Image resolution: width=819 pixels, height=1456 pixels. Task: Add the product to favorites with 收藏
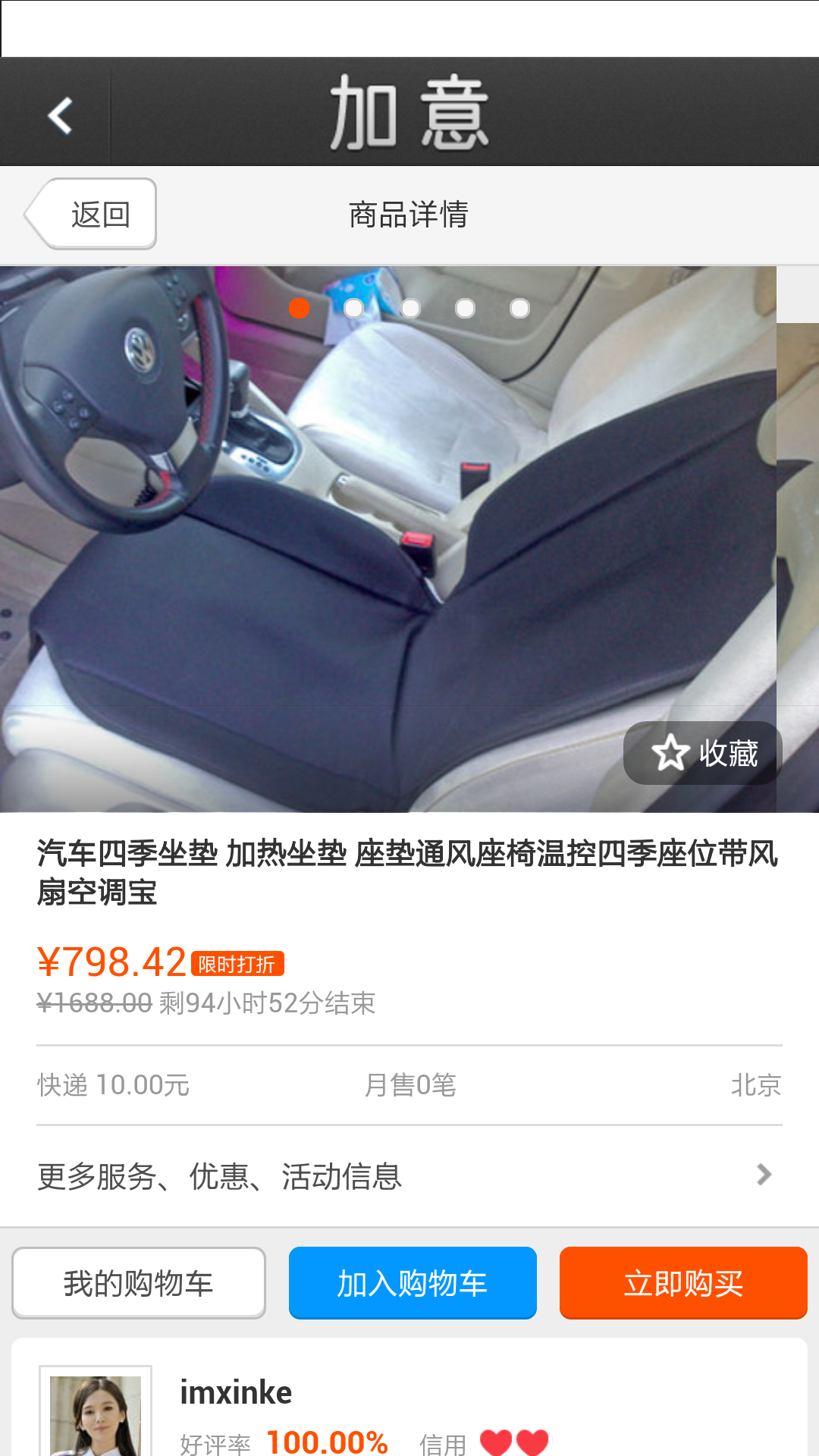pyautogui.click(x=703, y=753)
